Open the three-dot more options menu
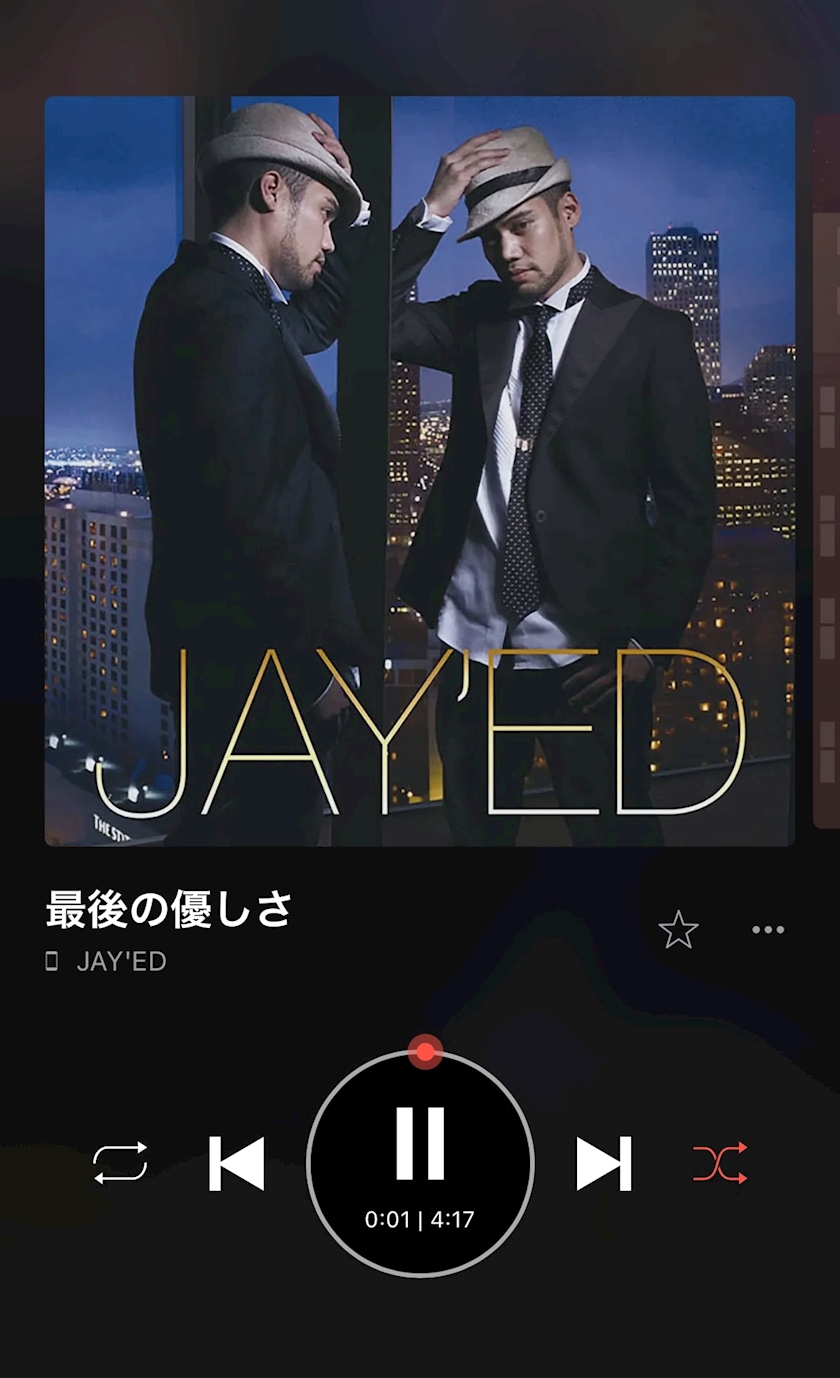 [x=768, y=930]
